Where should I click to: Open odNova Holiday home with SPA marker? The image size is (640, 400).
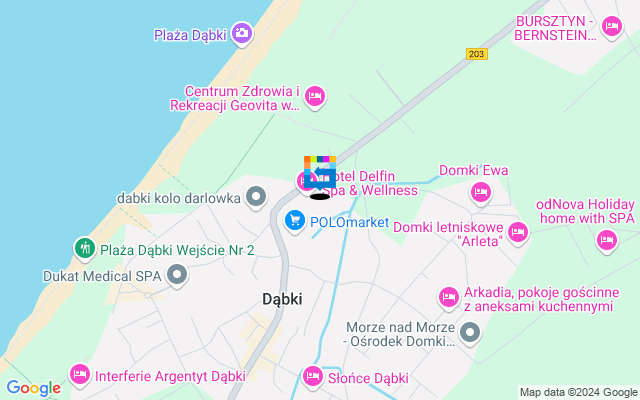coord(606,240)
